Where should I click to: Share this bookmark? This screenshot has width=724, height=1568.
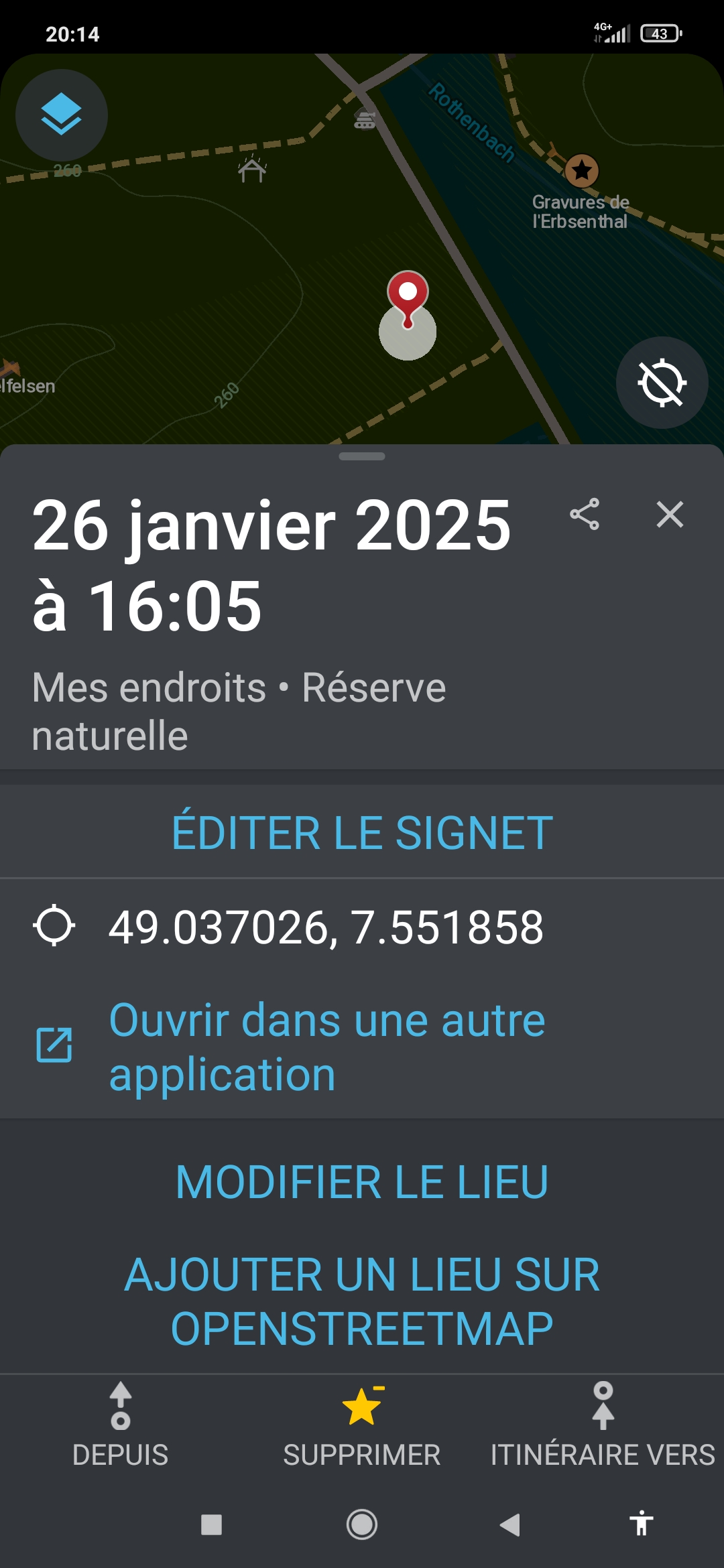tap(585, 515)
